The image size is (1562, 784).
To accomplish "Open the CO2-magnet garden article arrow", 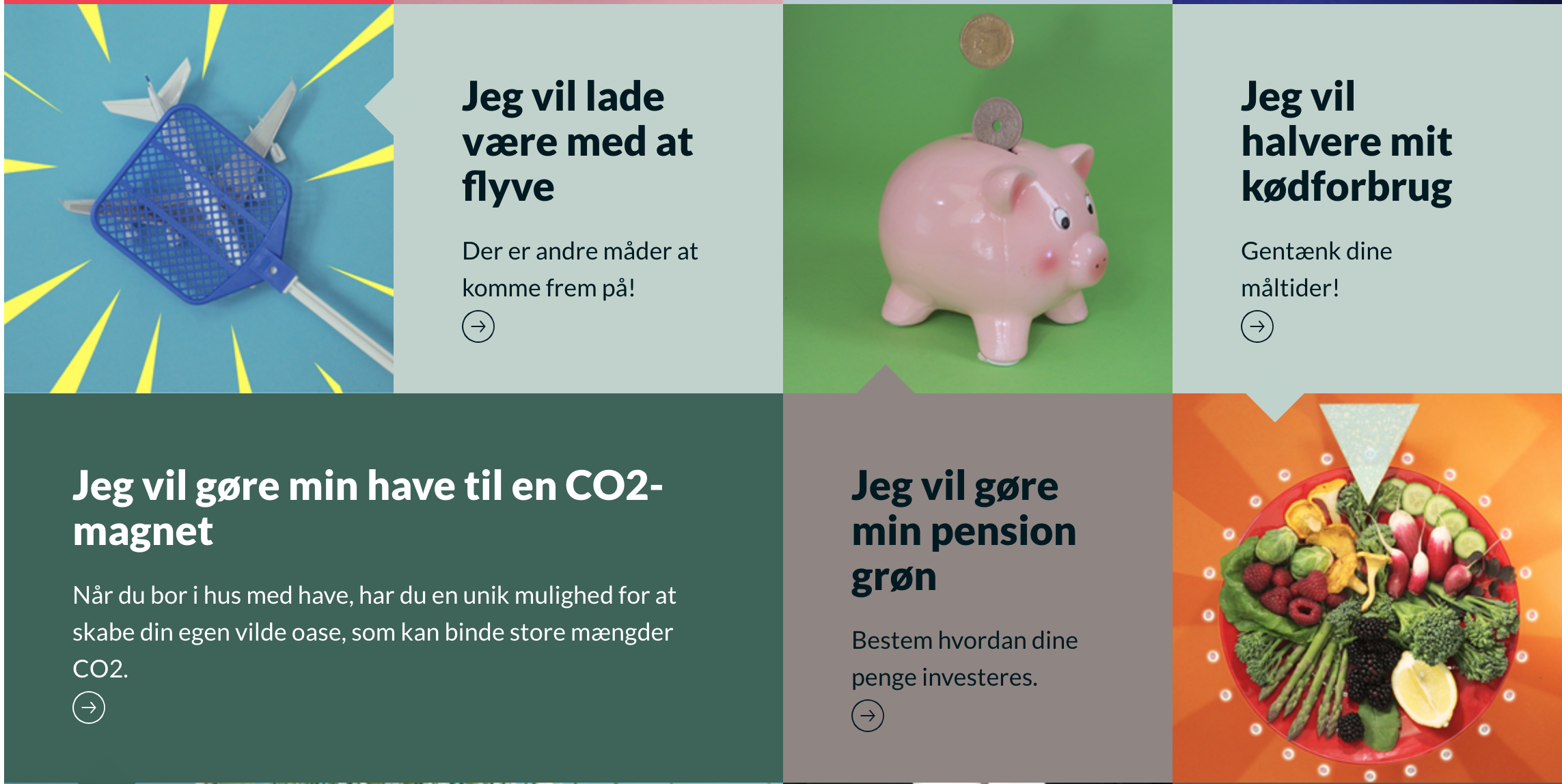I will 89,708.
